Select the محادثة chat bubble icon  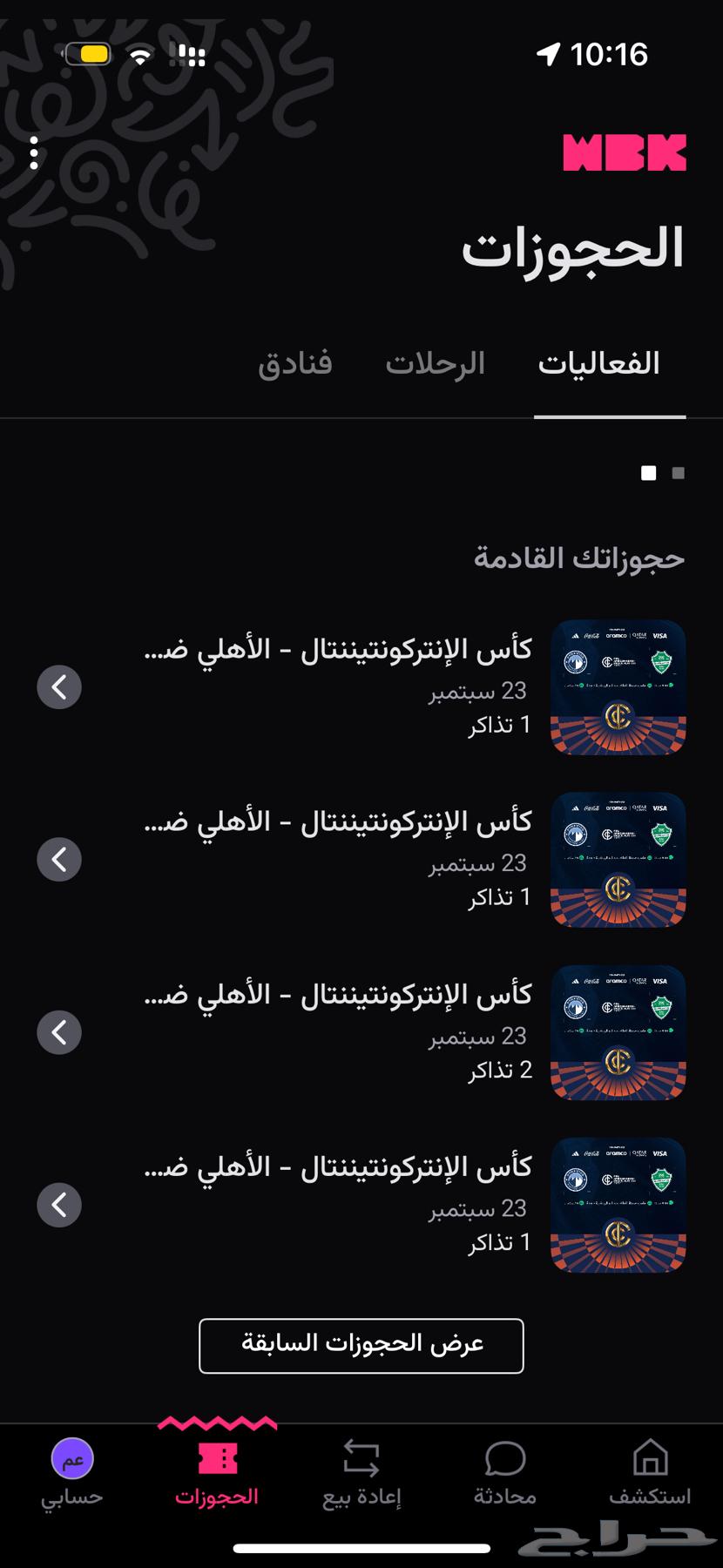(x=503, y=1456)
